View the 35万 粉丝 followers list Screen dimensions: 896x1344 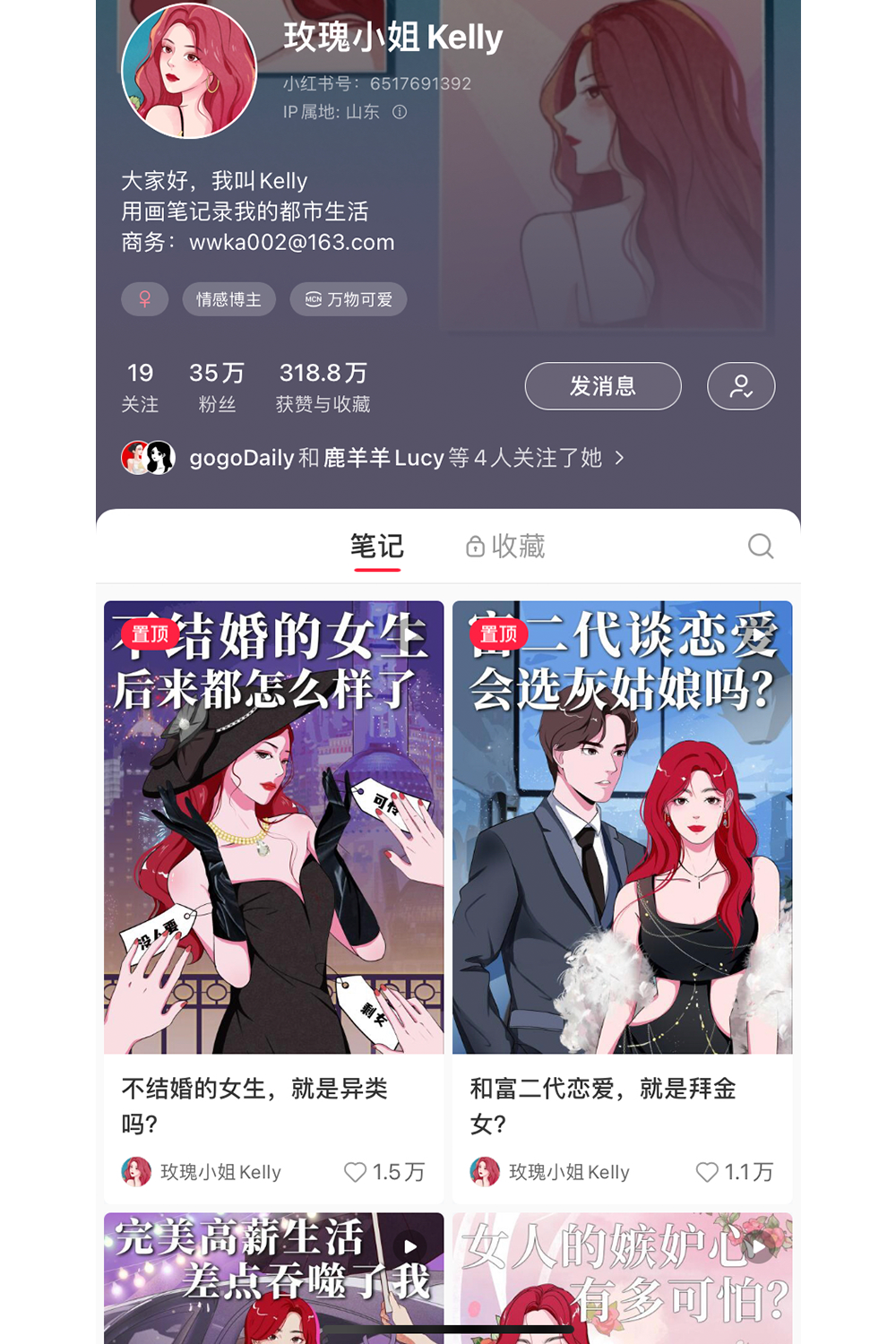pyautogui.click(x=217, y=387)
